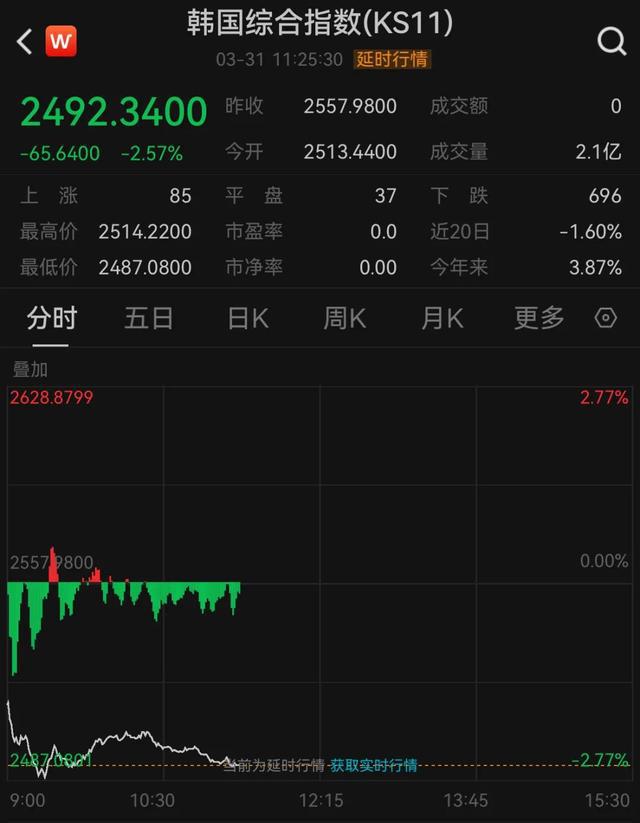Tap the 叠加 overlay option

[30, 369]
